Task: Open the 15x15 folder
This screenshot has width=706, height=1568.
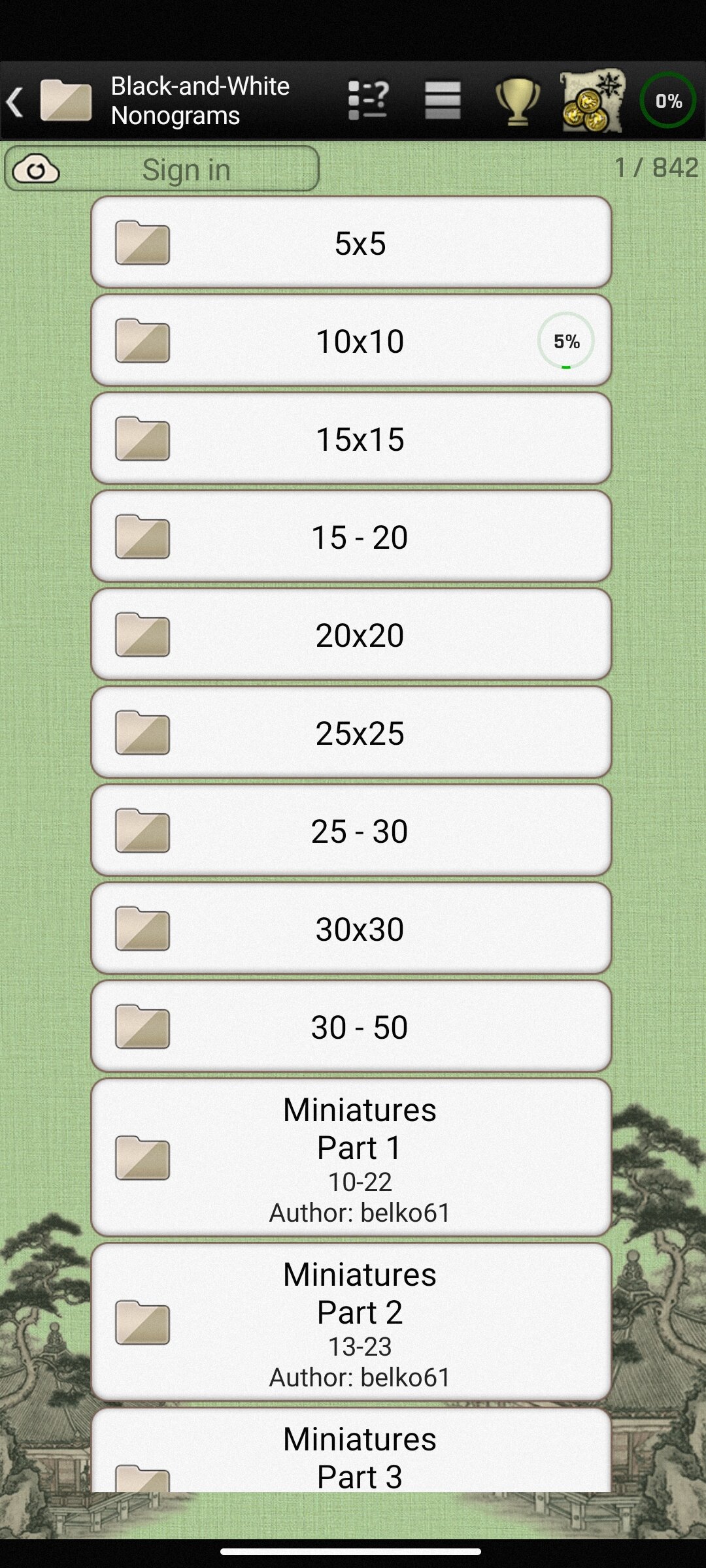Action: 351,438
